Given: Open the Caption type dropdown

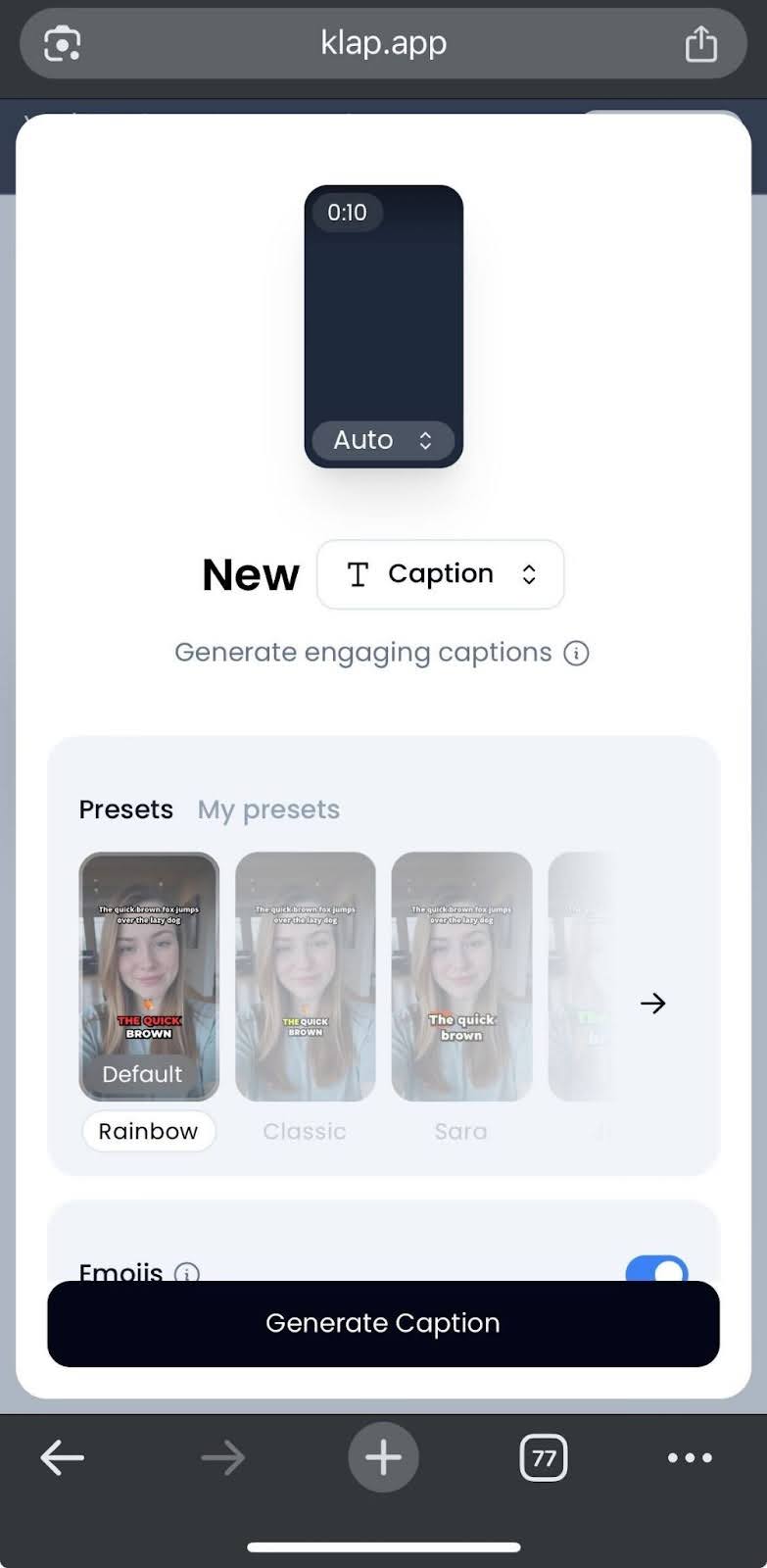Looking at the screenshot, I should (441, 574).
